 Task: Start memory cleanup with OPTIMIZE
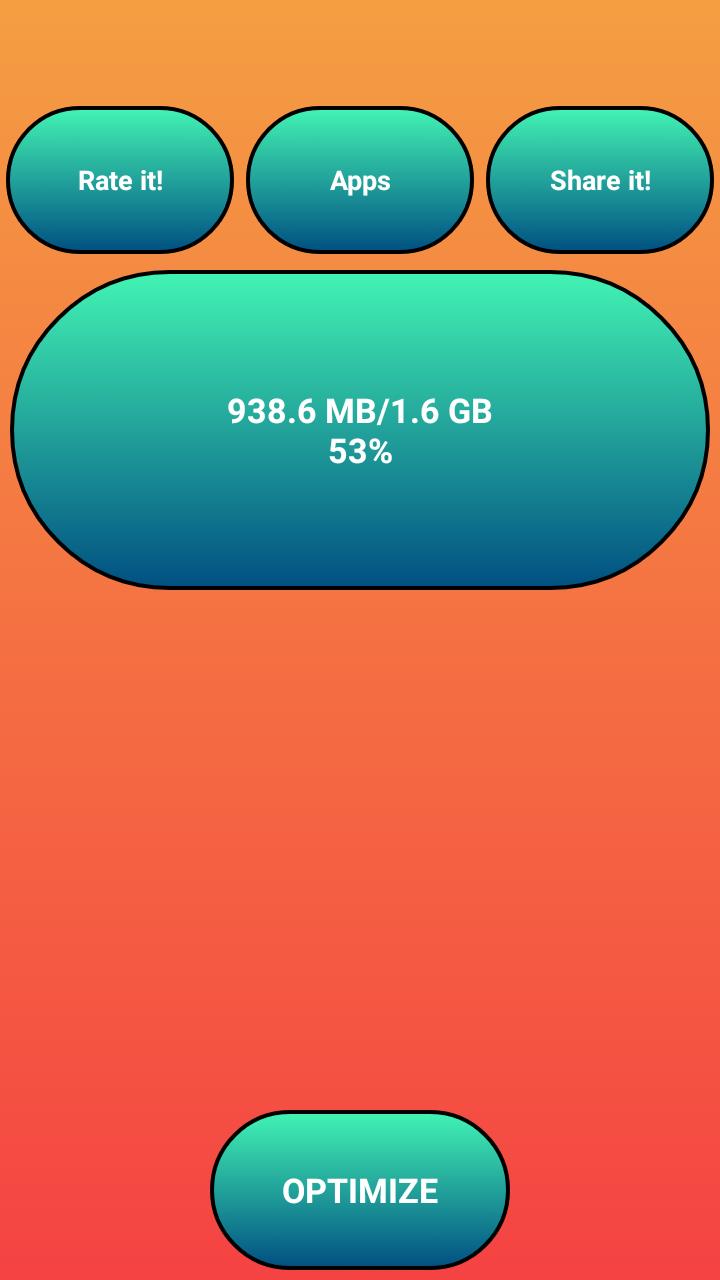tap(360, 1190)
